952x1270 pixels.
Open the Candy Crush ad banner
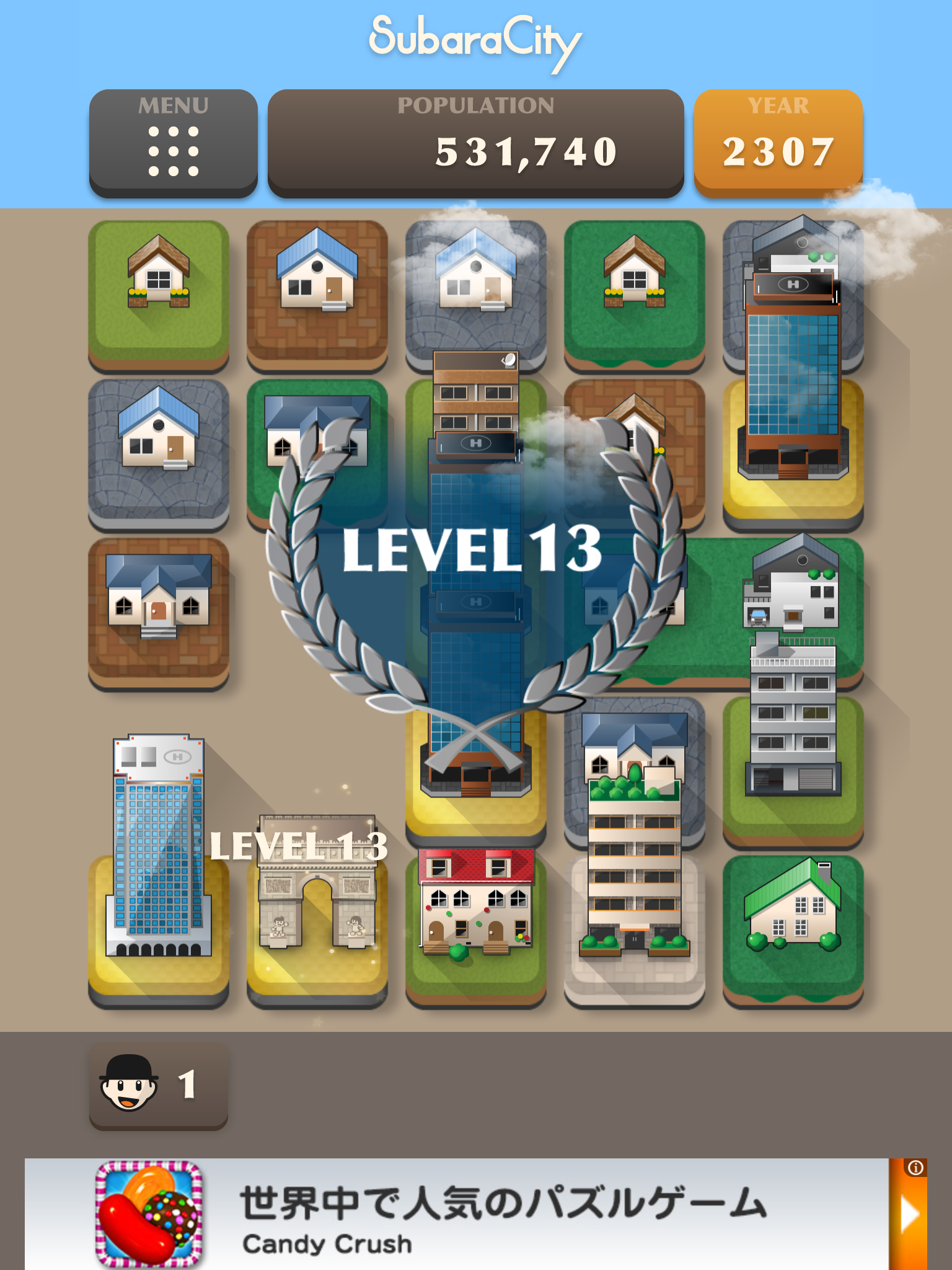(456, 1214)
